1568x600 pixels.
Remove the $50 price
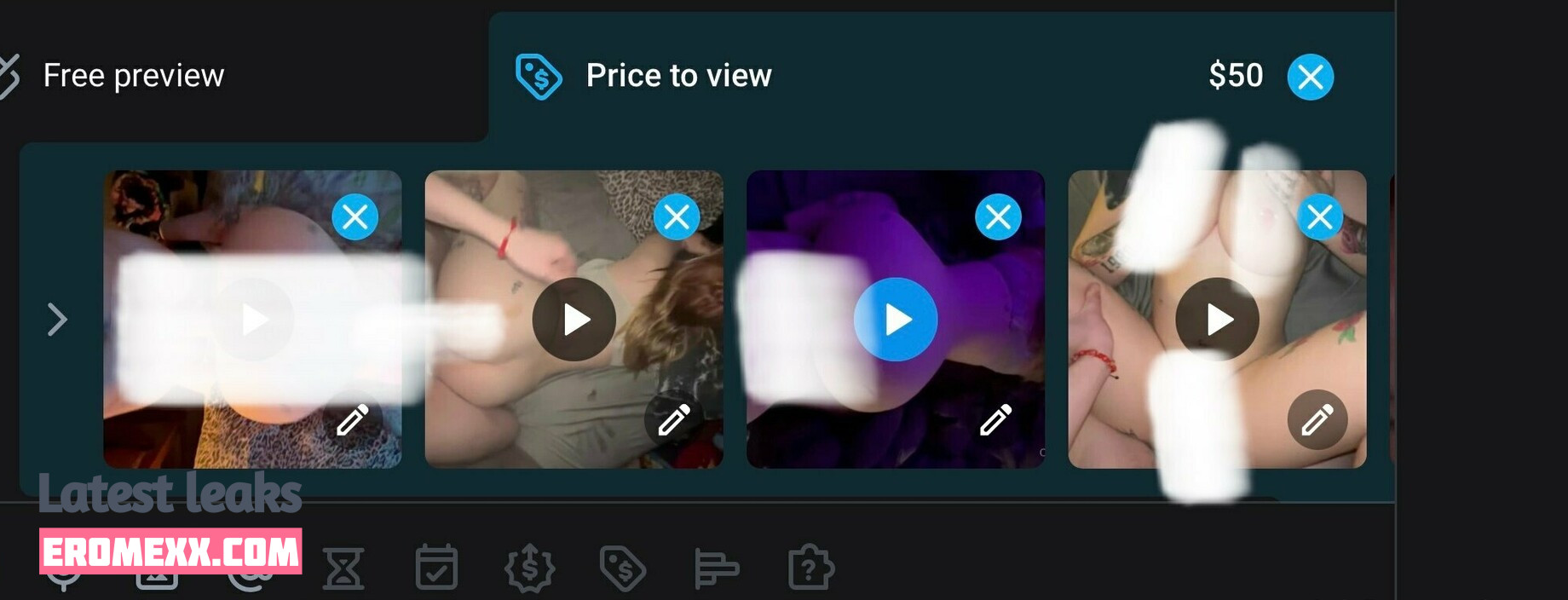[x=1310, y=77]
